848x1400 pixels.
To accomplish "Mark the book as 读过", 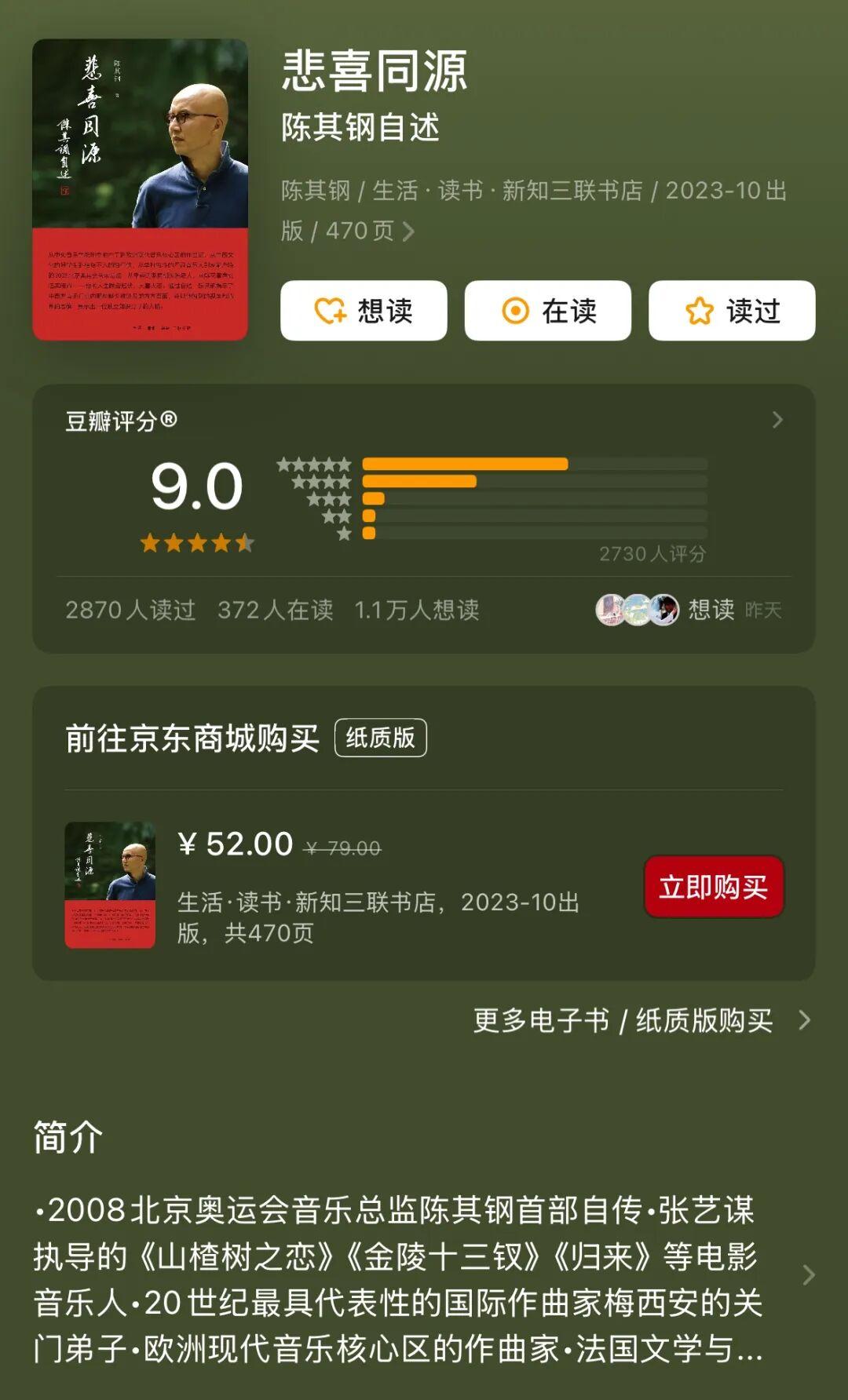I will pos(731,311).
